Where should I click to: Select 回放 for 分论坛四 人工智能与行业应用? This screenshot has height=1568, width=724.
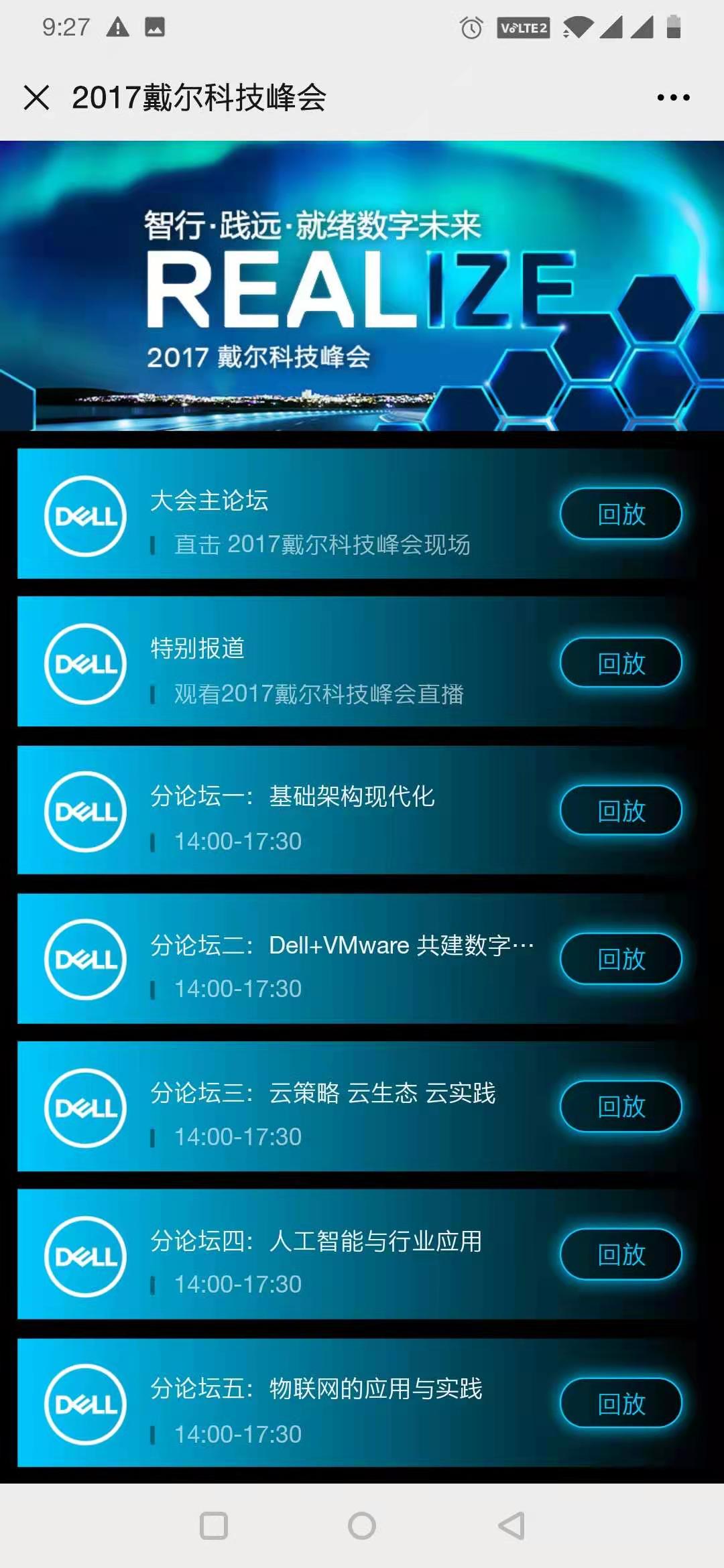(621, 1254)
